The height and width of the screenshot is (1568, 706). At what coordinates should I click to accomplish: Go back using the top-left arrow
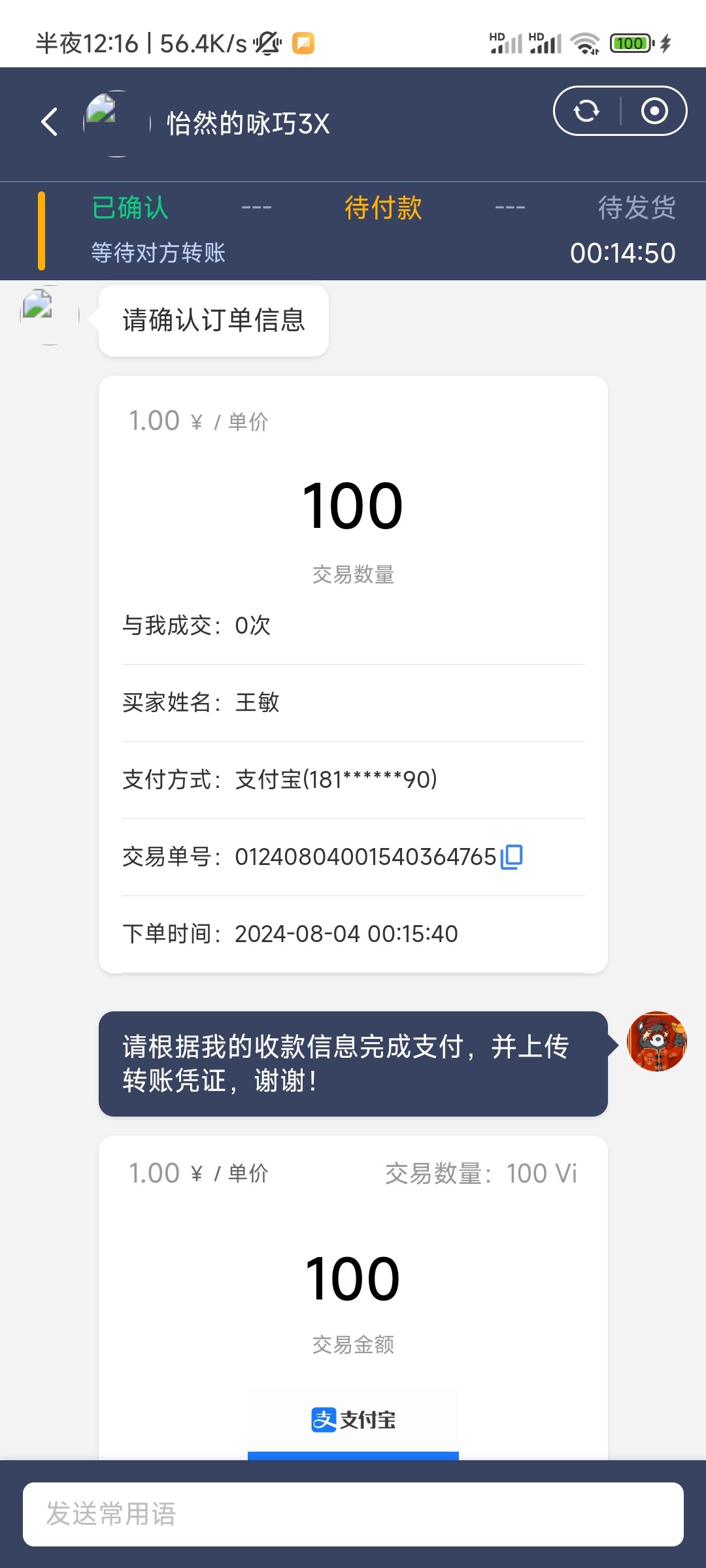50,122
